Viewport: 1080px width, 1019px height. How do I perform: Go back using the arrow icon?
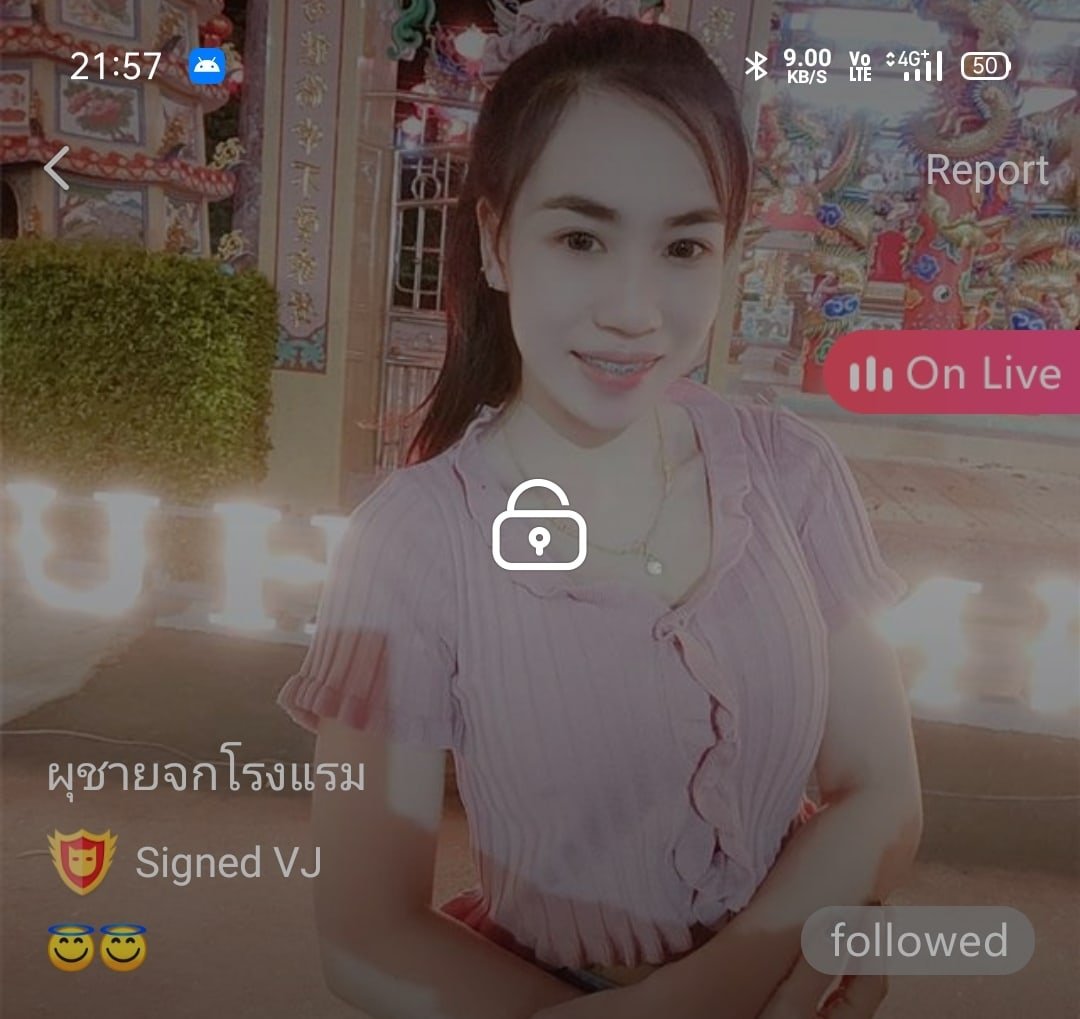[x=57, y=168]
